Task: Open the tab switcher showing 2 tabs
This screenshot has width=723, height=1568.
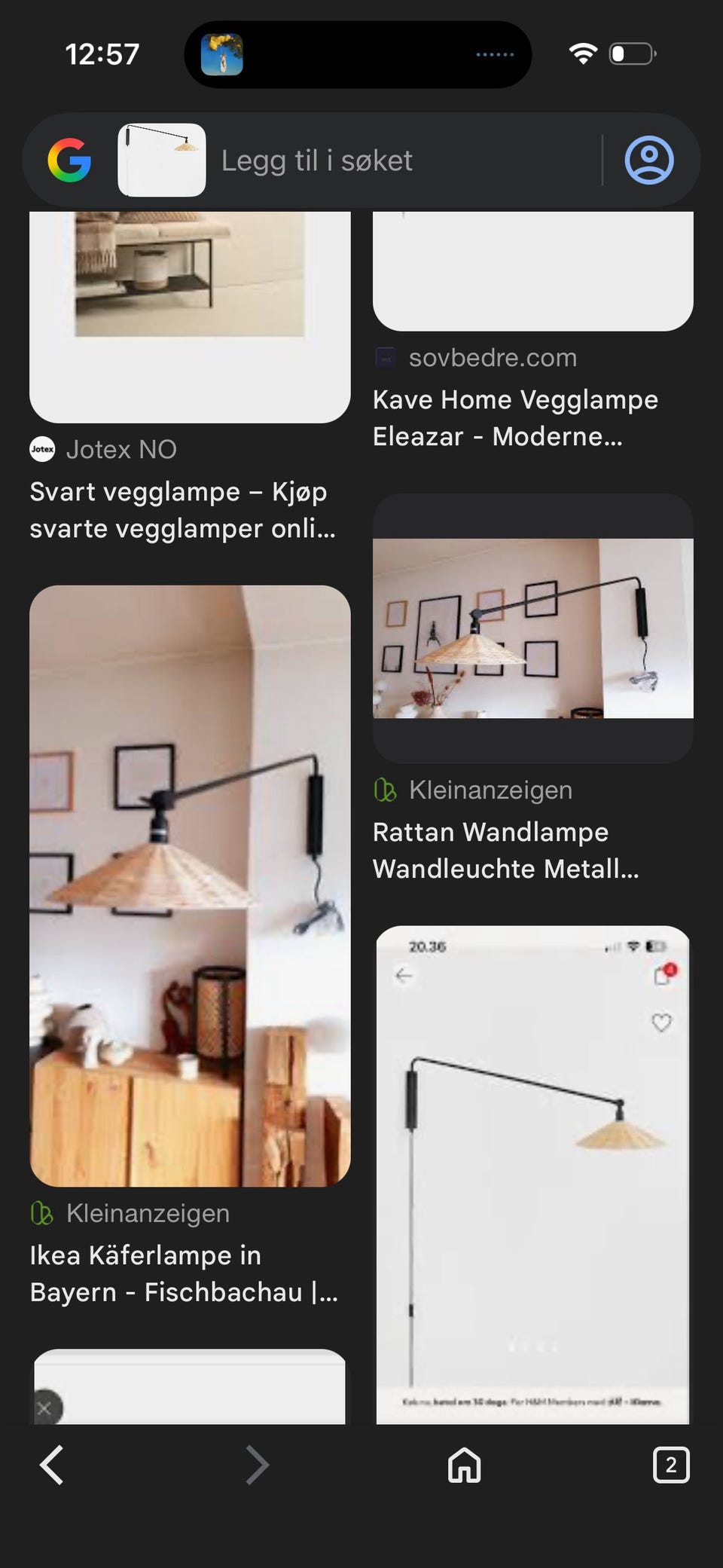Action: pyautogui.click(x=670, y=1465)
